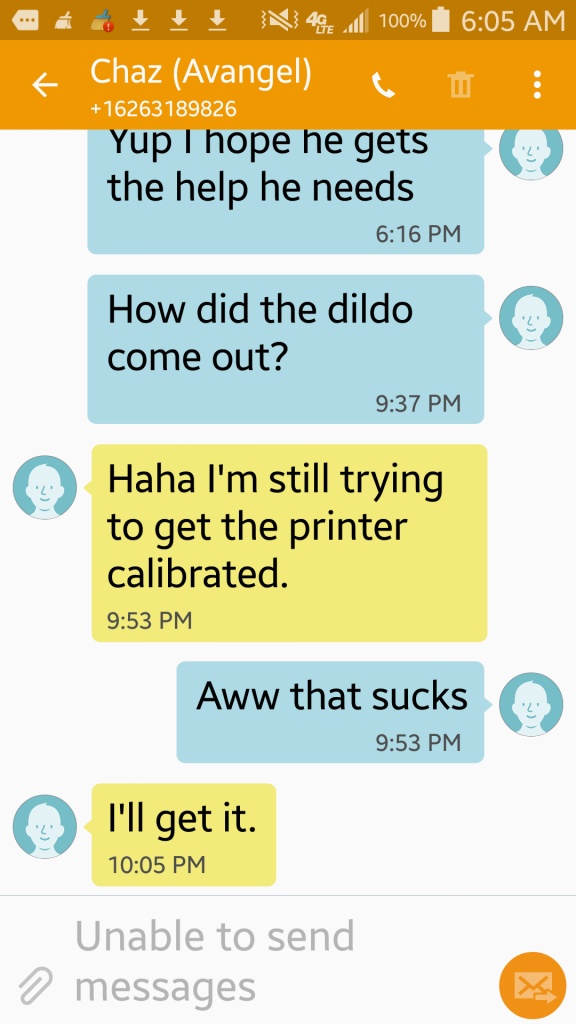Call Chaz with the phone icon
Screen dimensions: 576x1024
[x=383, y=85]
